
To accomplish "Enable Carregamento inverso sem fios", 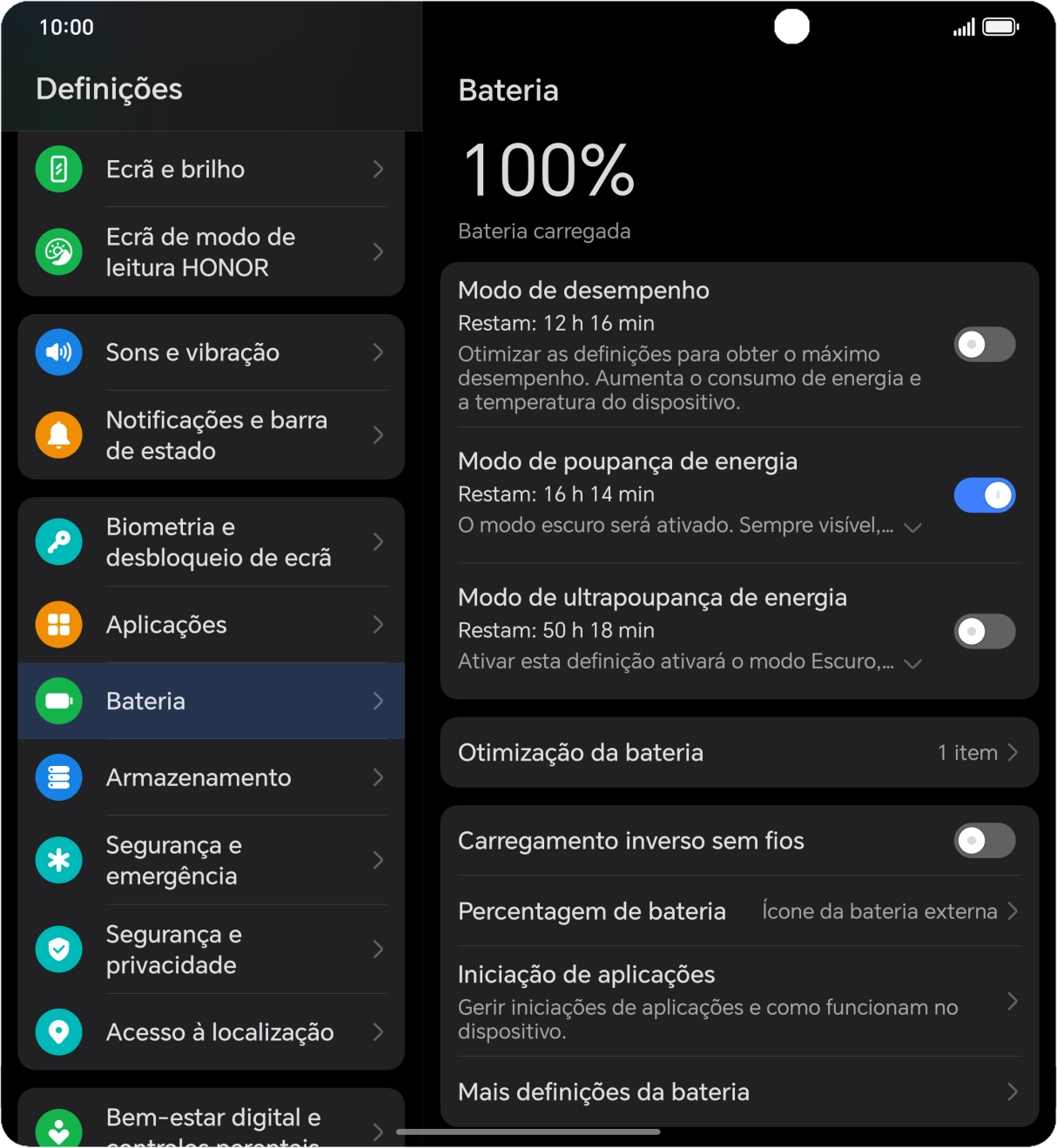I will click(985, 841).
